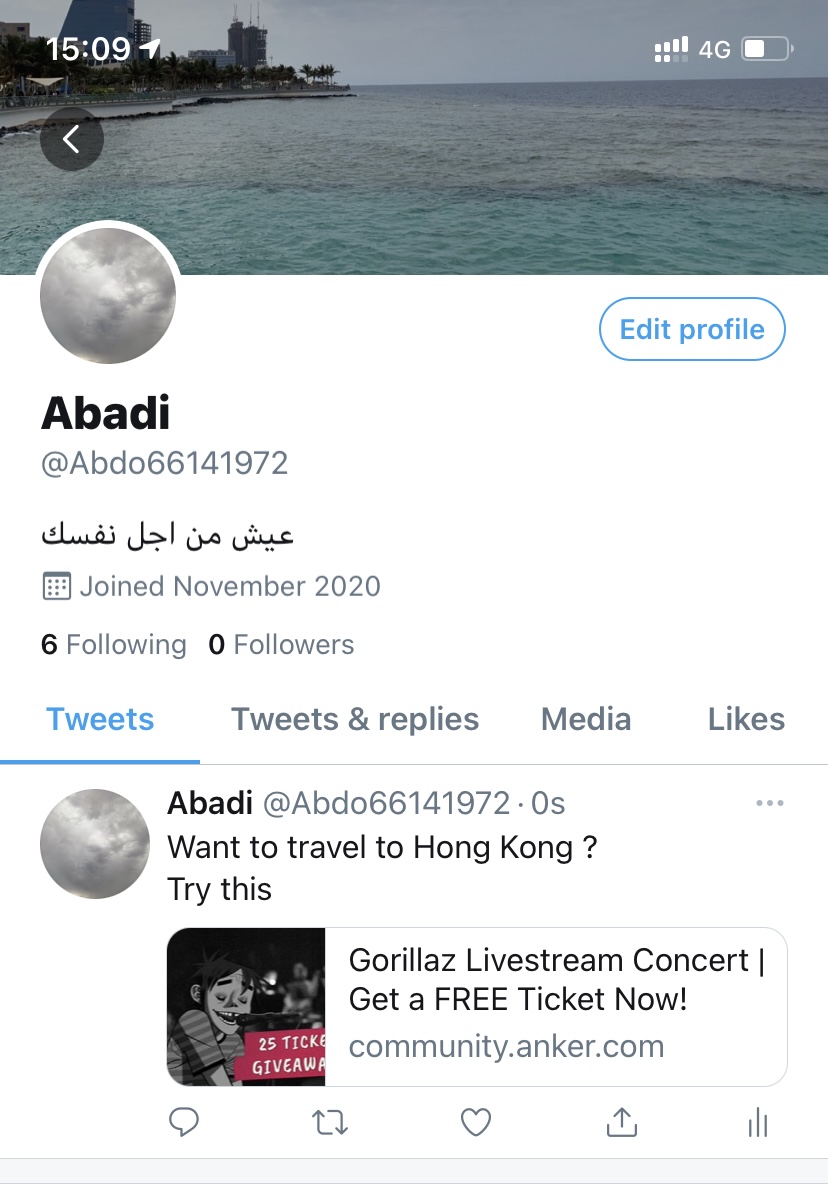Go back using the arrow button
This screenshot has width=828, height=1199.
point(72,139)
